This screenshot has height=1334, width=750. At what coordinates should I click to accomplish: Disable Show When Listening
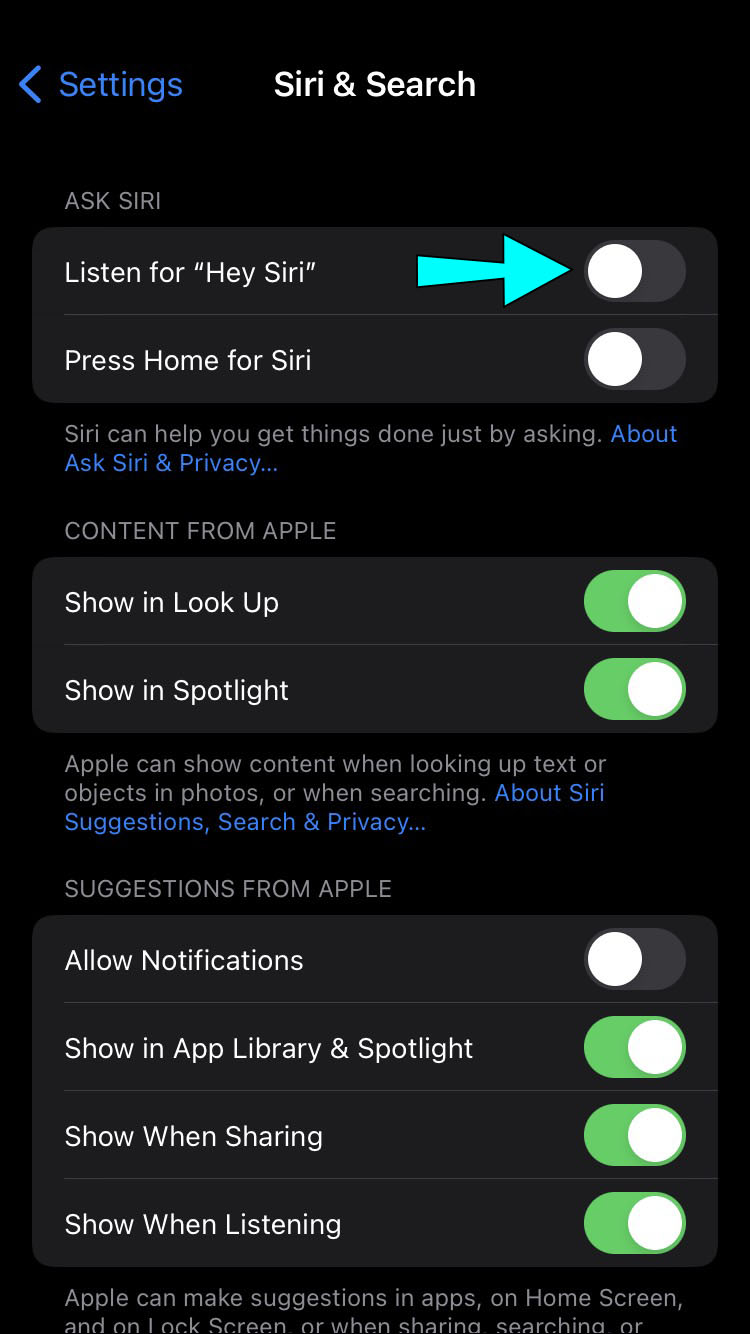(x=634, y=1224)
